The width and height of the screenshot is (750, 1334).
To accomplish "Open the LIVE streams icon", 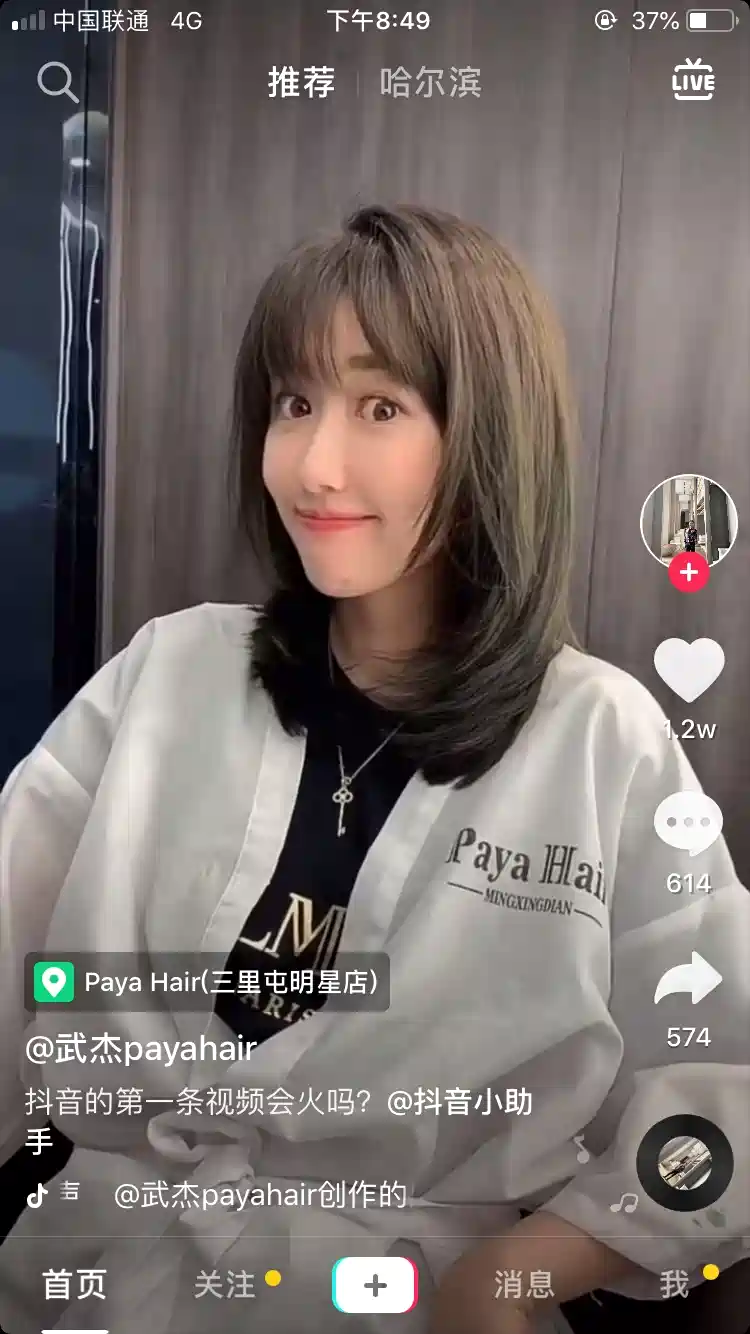I will click(693, 81).
